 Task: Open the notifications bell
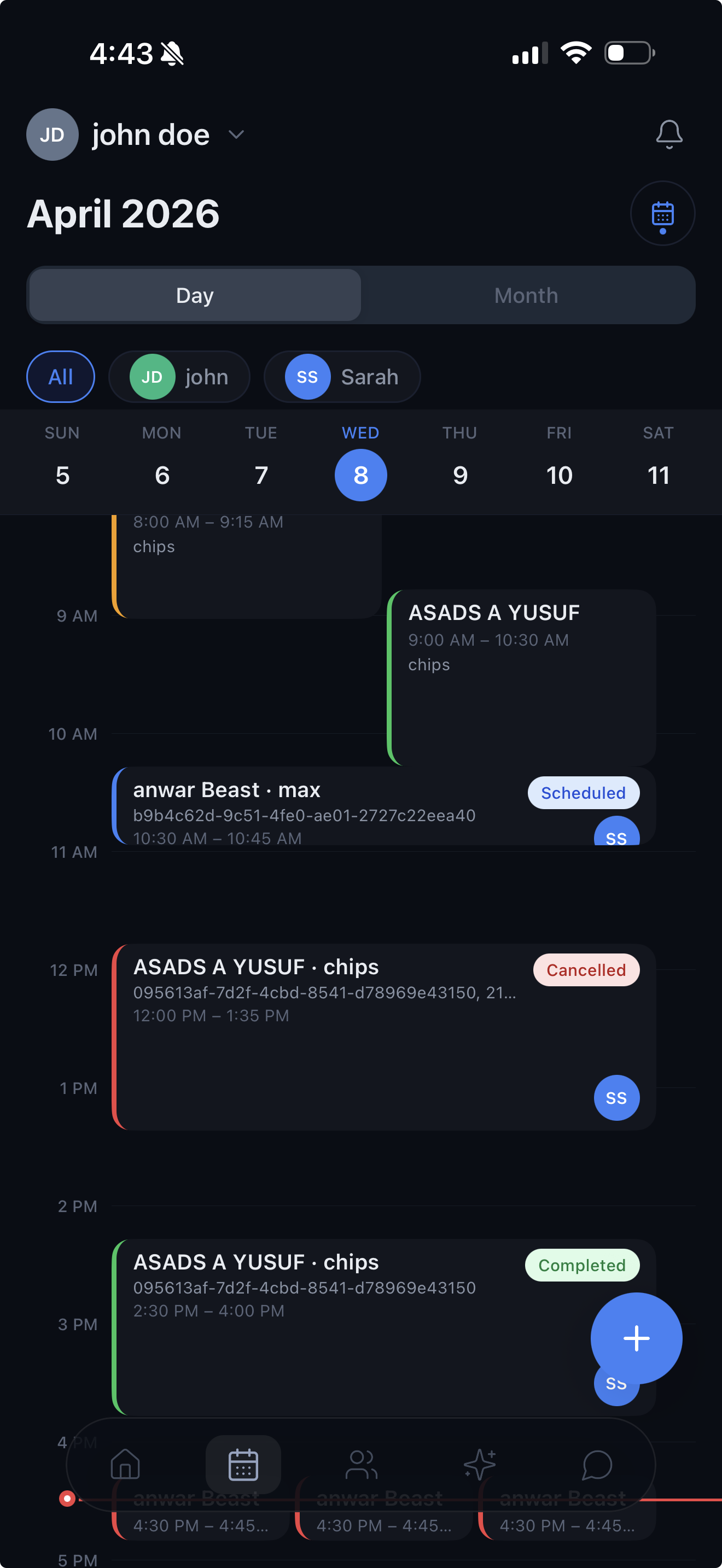click(x=668, y=134)
